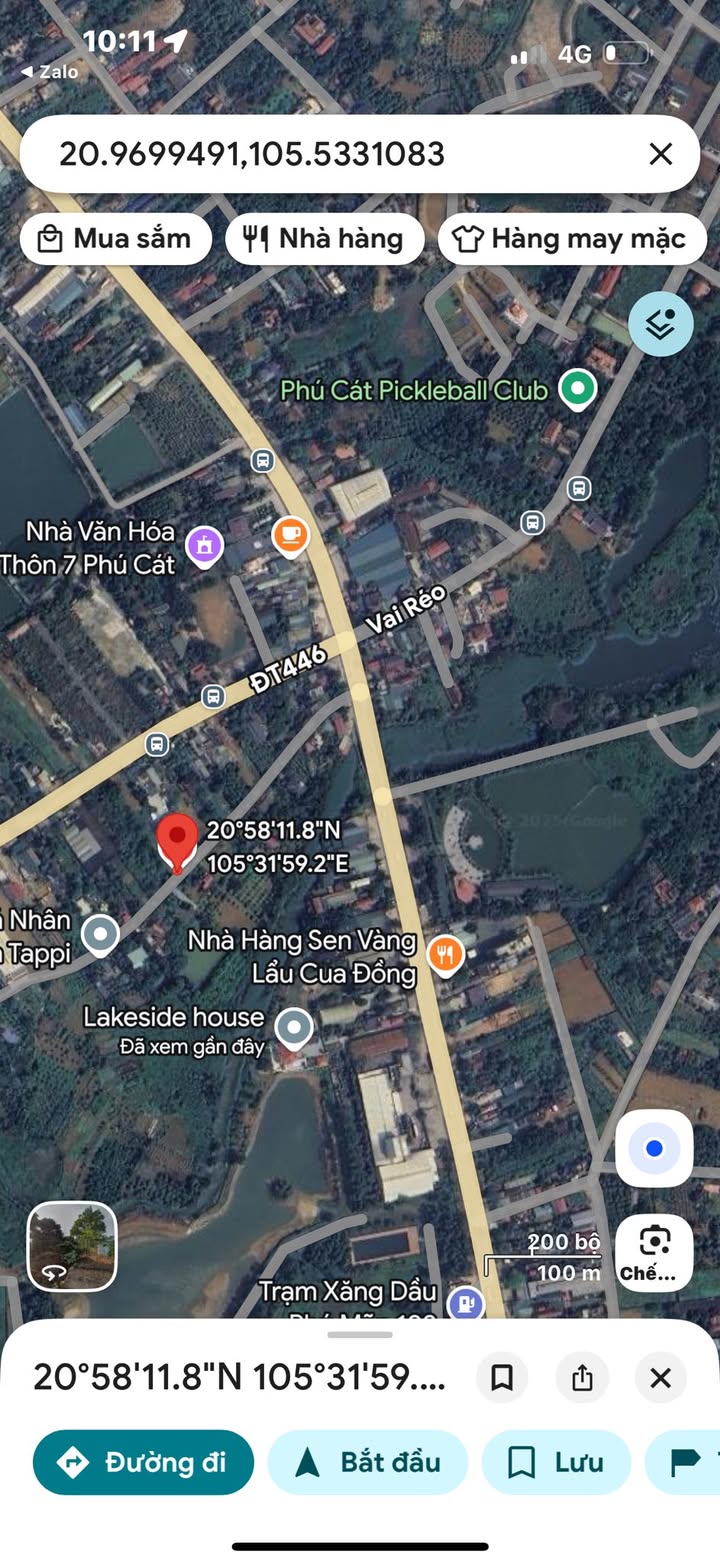Open Nhà Văn Hóa Thôn 7 marker

coord(205,545)
